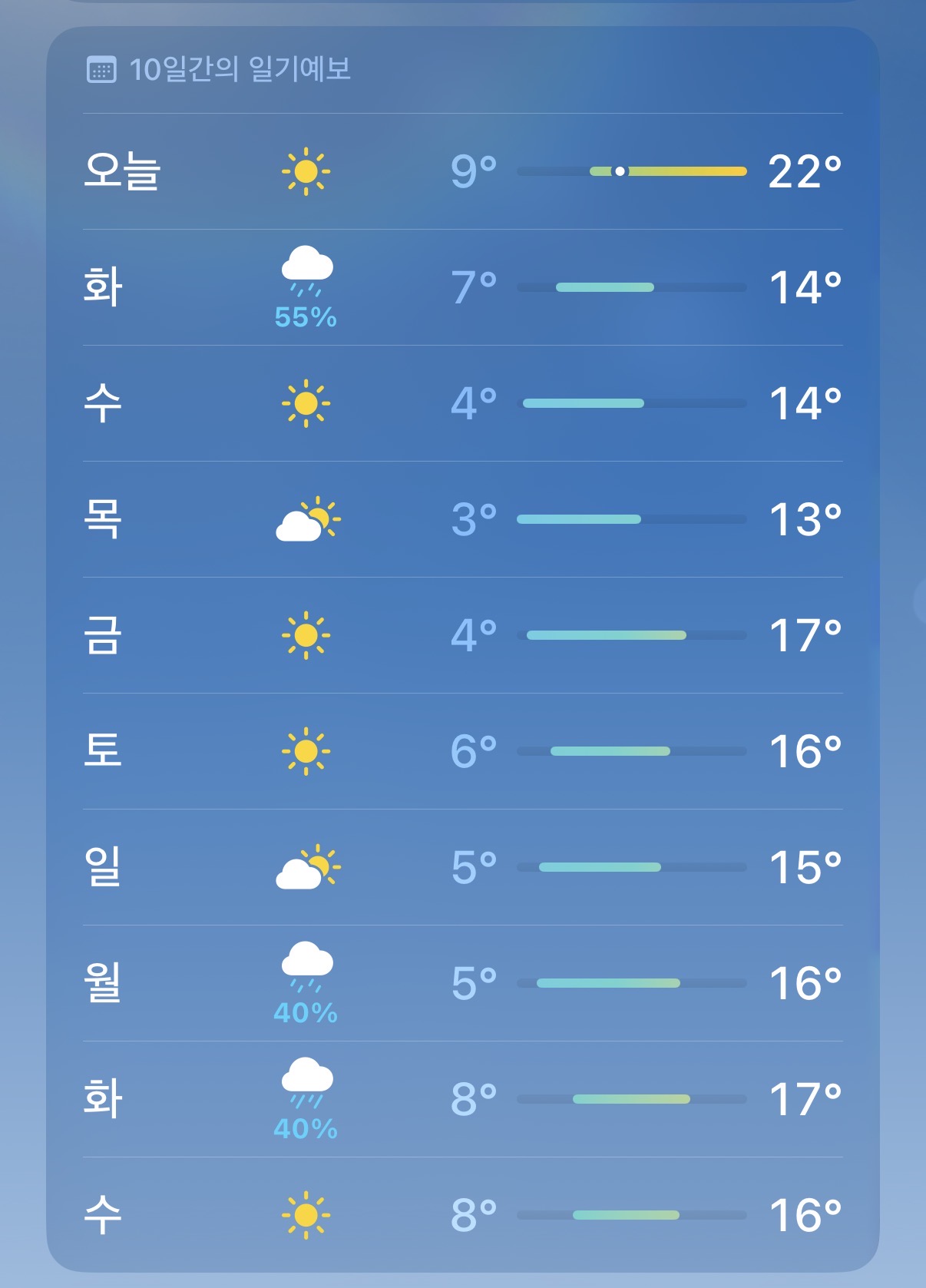Open the 화 row showing 55% rain
This screenshot has height=1288, width=926.
[462, 287]
